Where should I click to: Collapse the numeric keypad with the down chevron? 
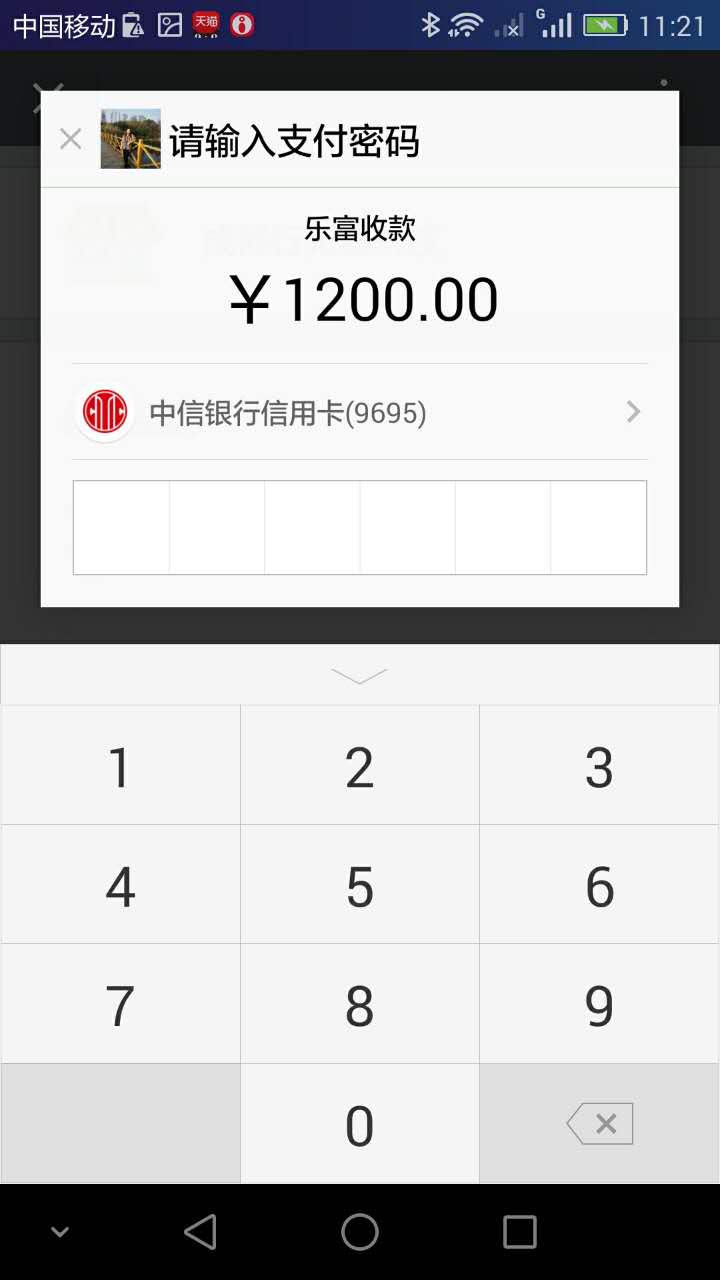pos(359,675)
